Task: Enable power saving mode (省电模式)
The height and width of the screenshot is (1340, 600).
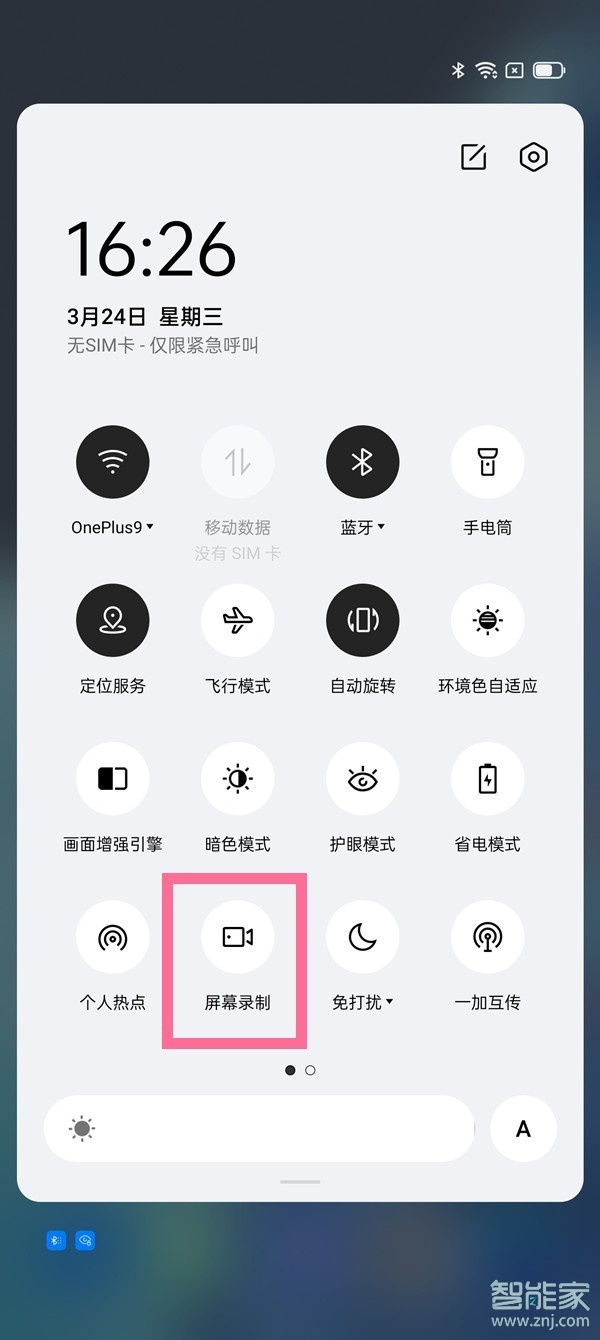Action: tap(488, 778)
